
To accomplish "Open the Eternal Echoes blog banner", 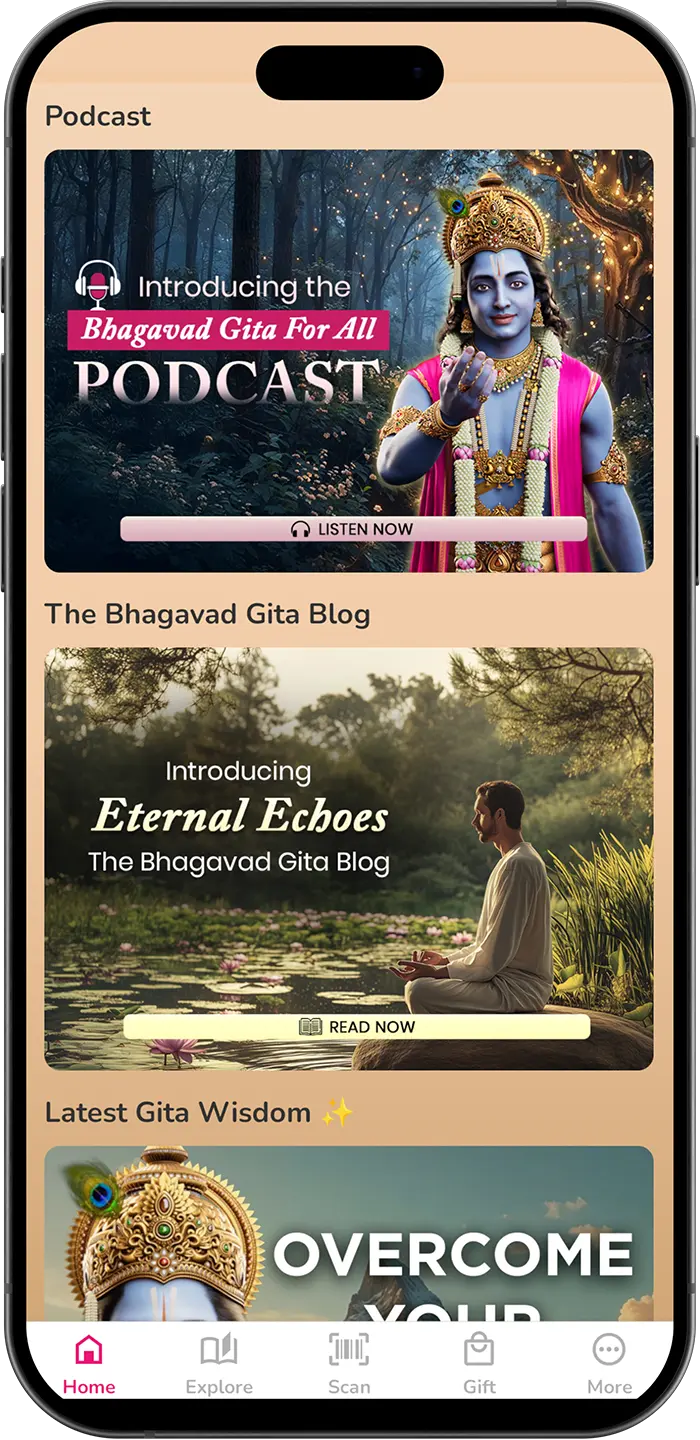I will [x=348, y=858].
